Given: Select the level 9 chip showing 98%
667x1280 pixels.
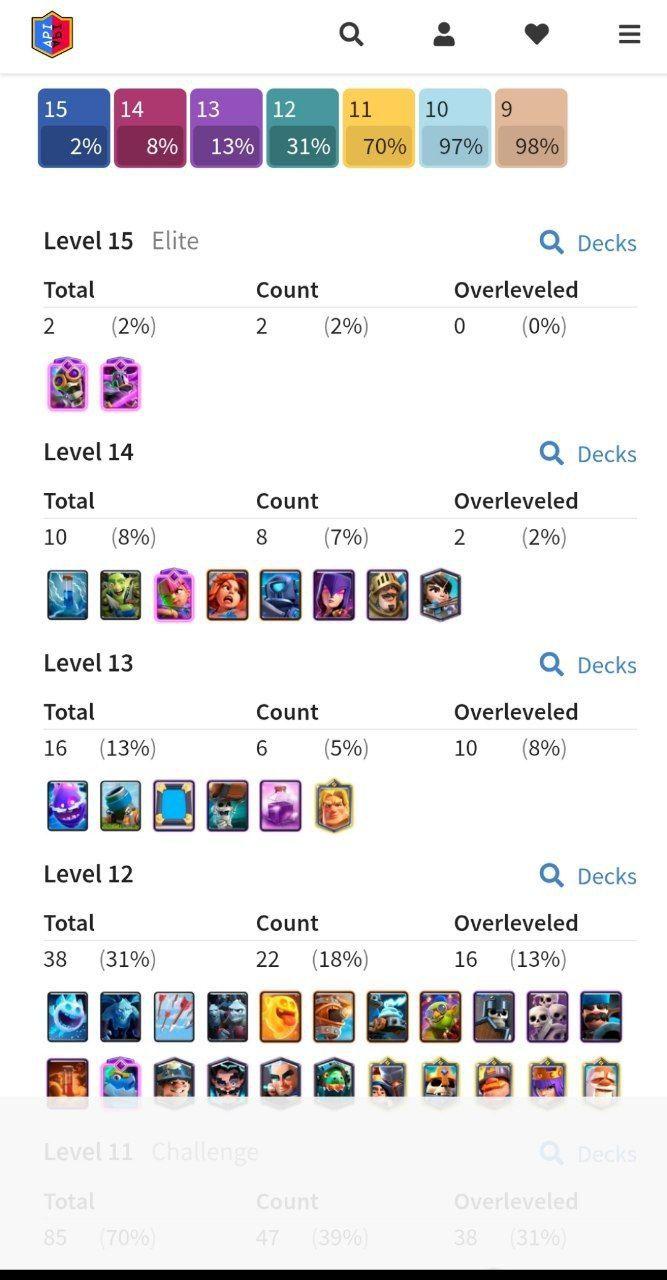Looking at the screenshot, I should 531,128.
